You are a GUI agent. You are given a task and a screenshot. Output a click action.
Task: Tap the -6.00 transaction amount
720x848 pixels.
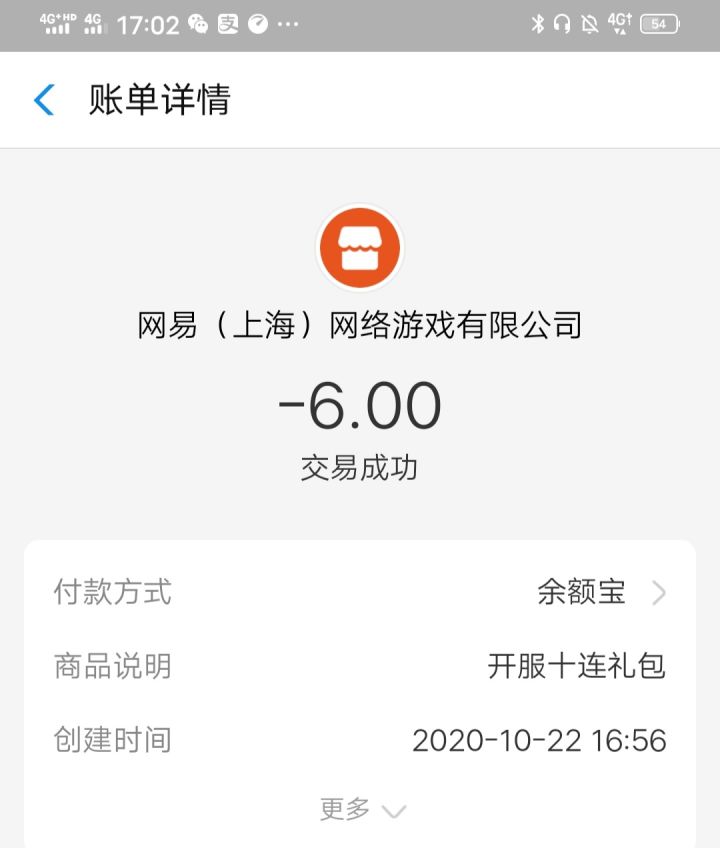360,406
